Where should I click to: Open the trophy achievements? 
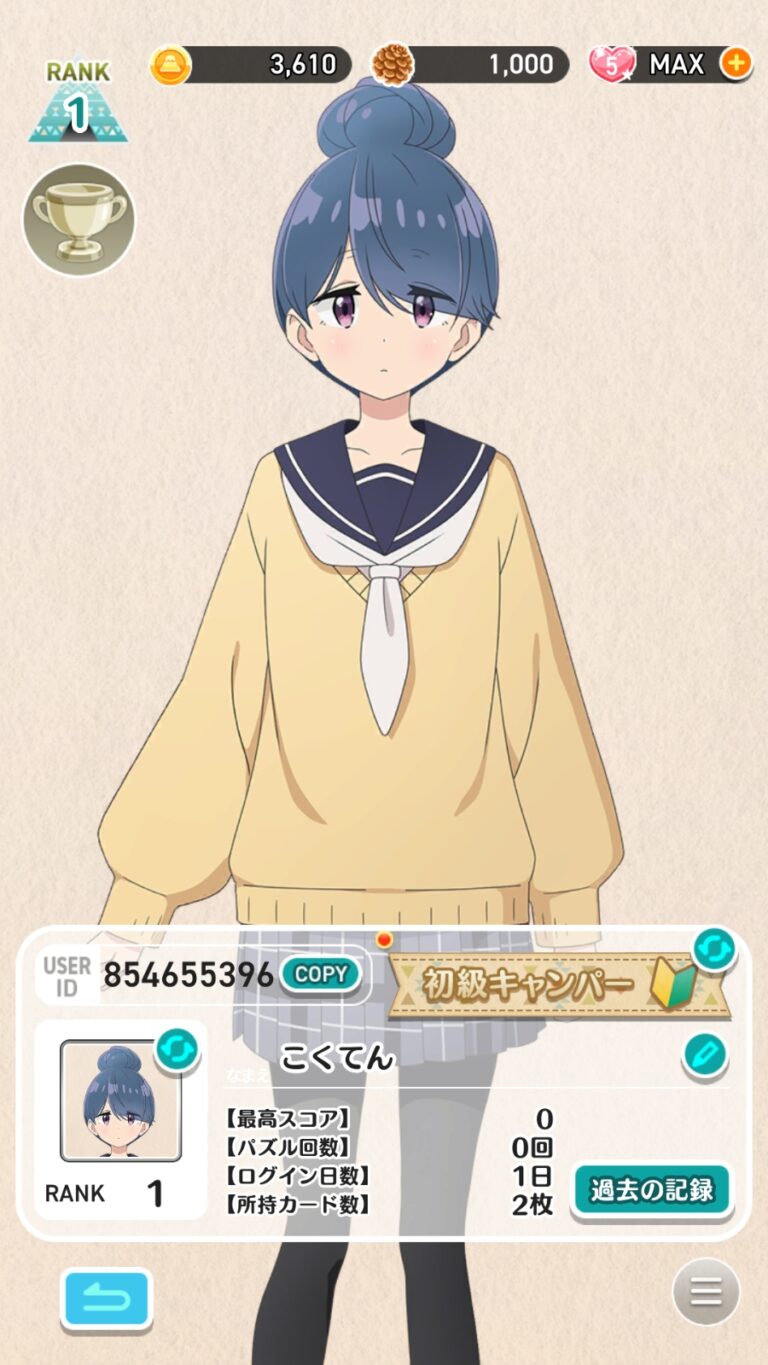78,219
